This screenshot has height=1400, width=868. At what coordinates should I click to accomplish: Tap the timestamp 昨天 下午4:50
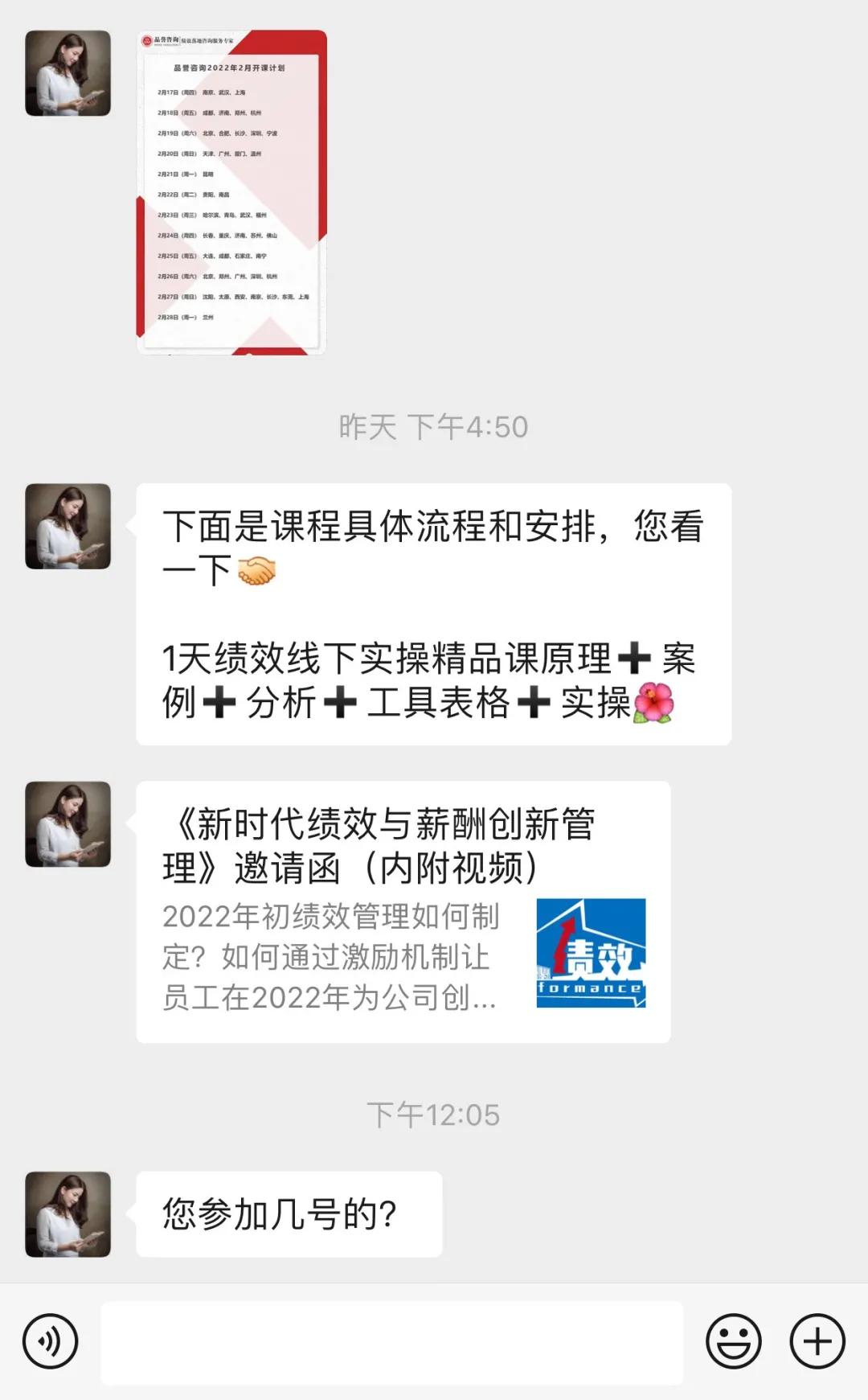tap(434, 429)
